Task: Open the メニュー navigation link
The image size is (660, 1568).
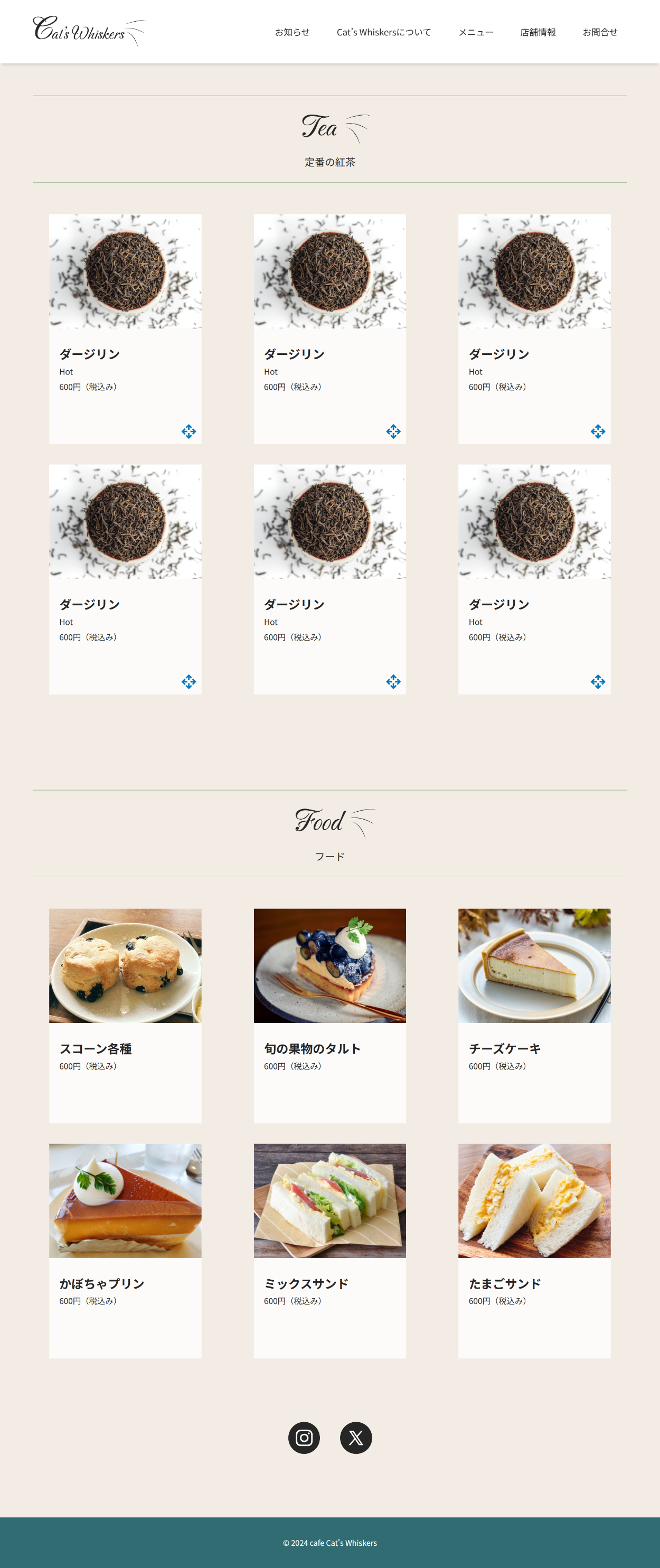Action: tap(476, 32)
